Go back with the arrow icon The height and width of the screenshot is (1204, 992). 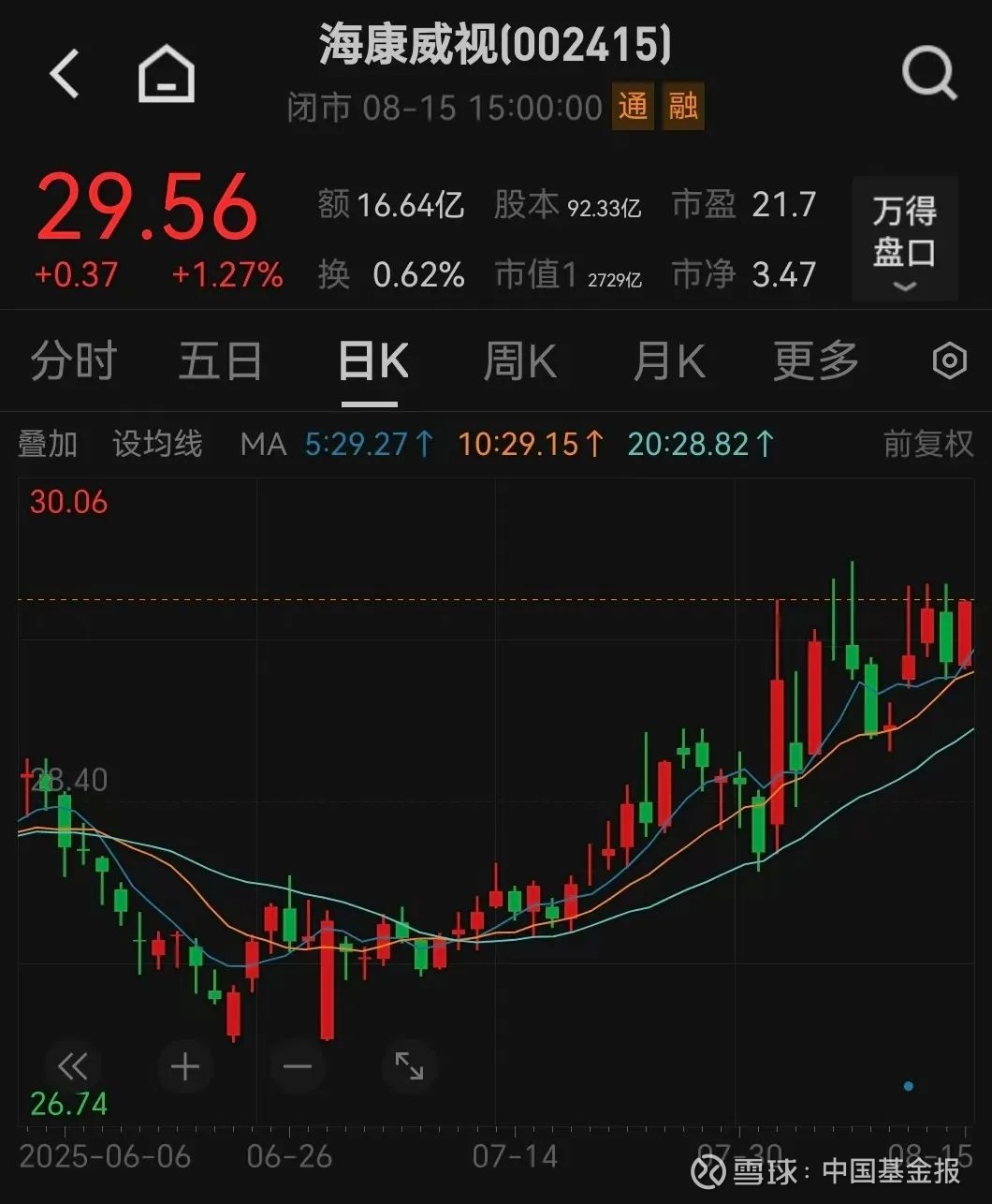pyautogui.click(x=66, y=74)
